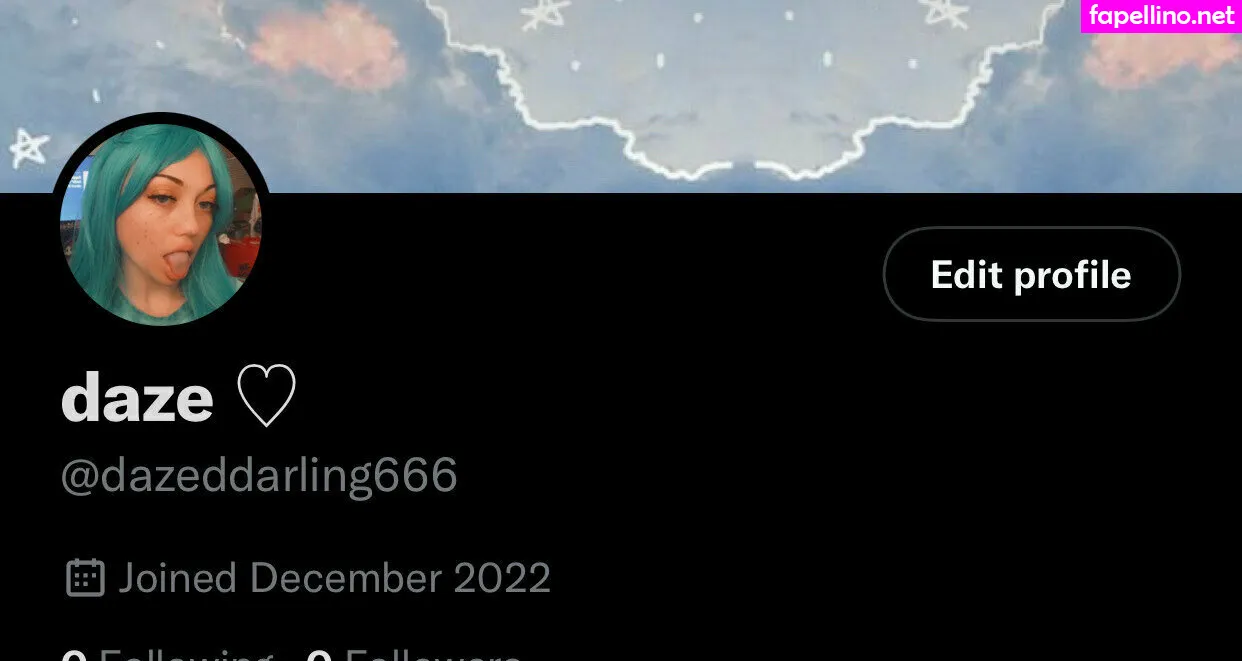This screenshot has height=661, width=1242.
Task: Tap the Edit profile button
Action: tap(1031, 274)
